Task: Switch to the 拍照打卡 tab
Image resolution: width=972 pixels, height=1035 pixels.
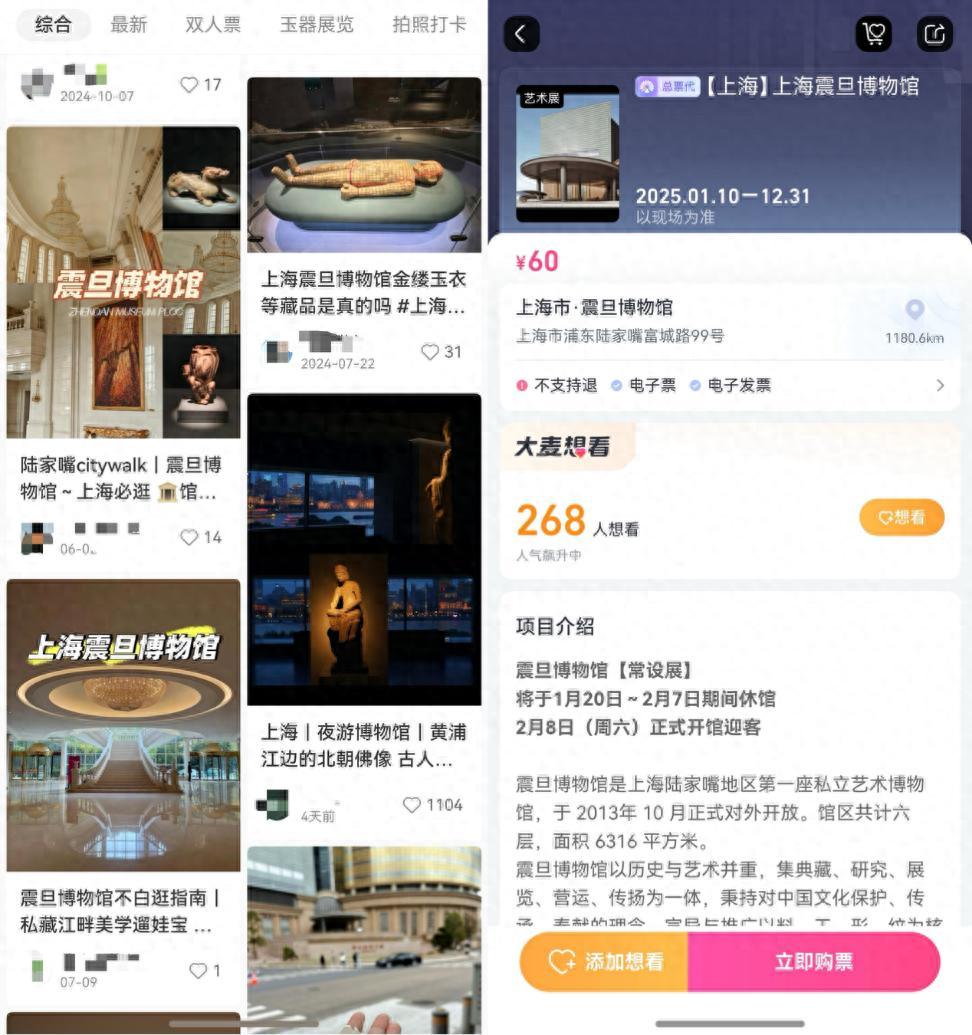Action: 429,25
